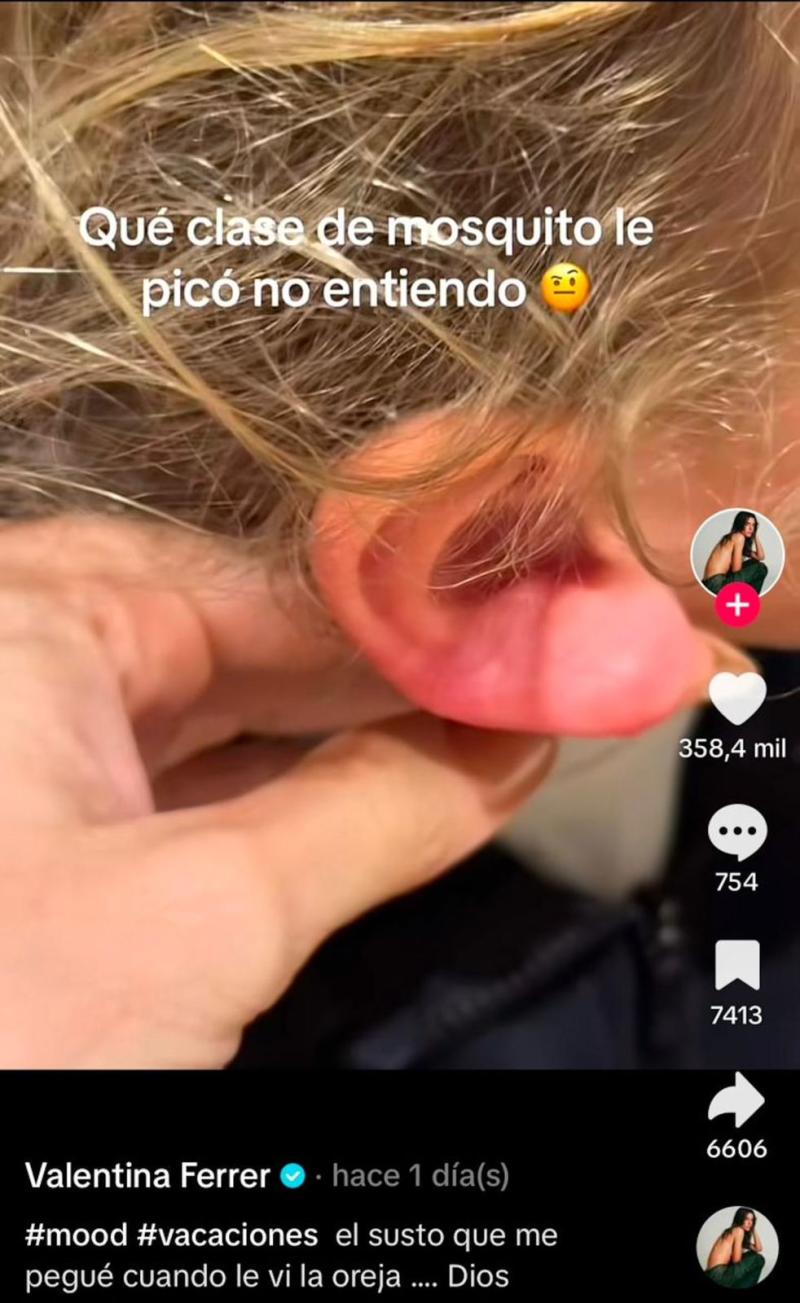Click the blue verified badge next to the username

[291, 1178]
